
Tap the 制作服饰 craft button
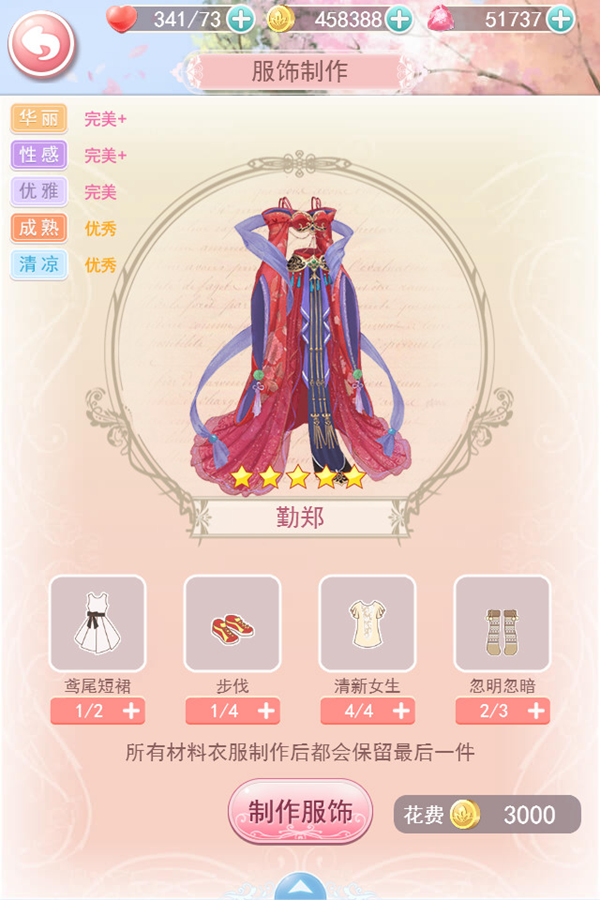pyautogui.click(x=300, y=812)
